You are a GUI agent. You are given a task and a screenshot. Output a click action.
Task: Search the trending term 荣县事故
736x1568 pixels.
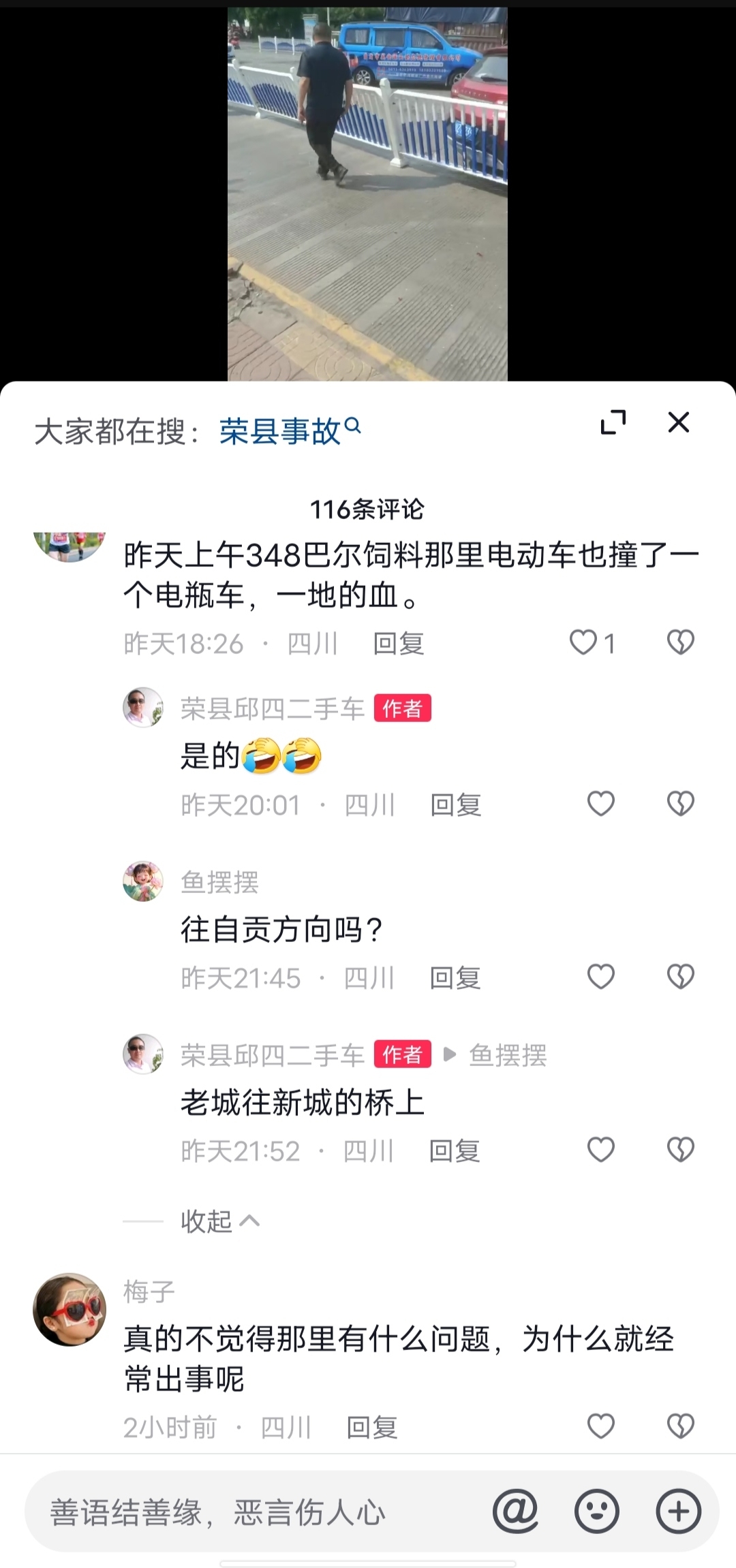(290, 430)
